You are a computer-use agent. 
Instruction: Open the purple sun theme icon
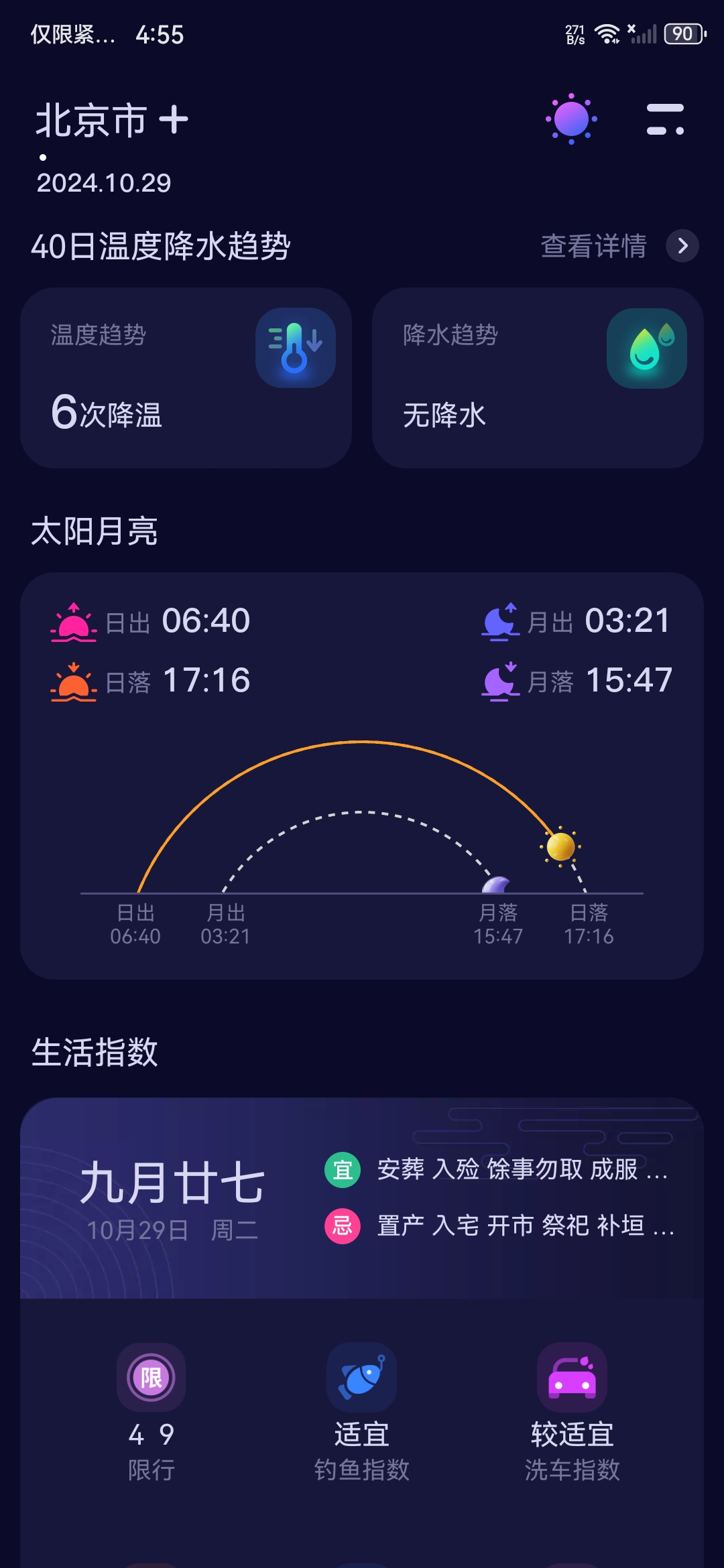pyautogui.click(x=571, y=119)
